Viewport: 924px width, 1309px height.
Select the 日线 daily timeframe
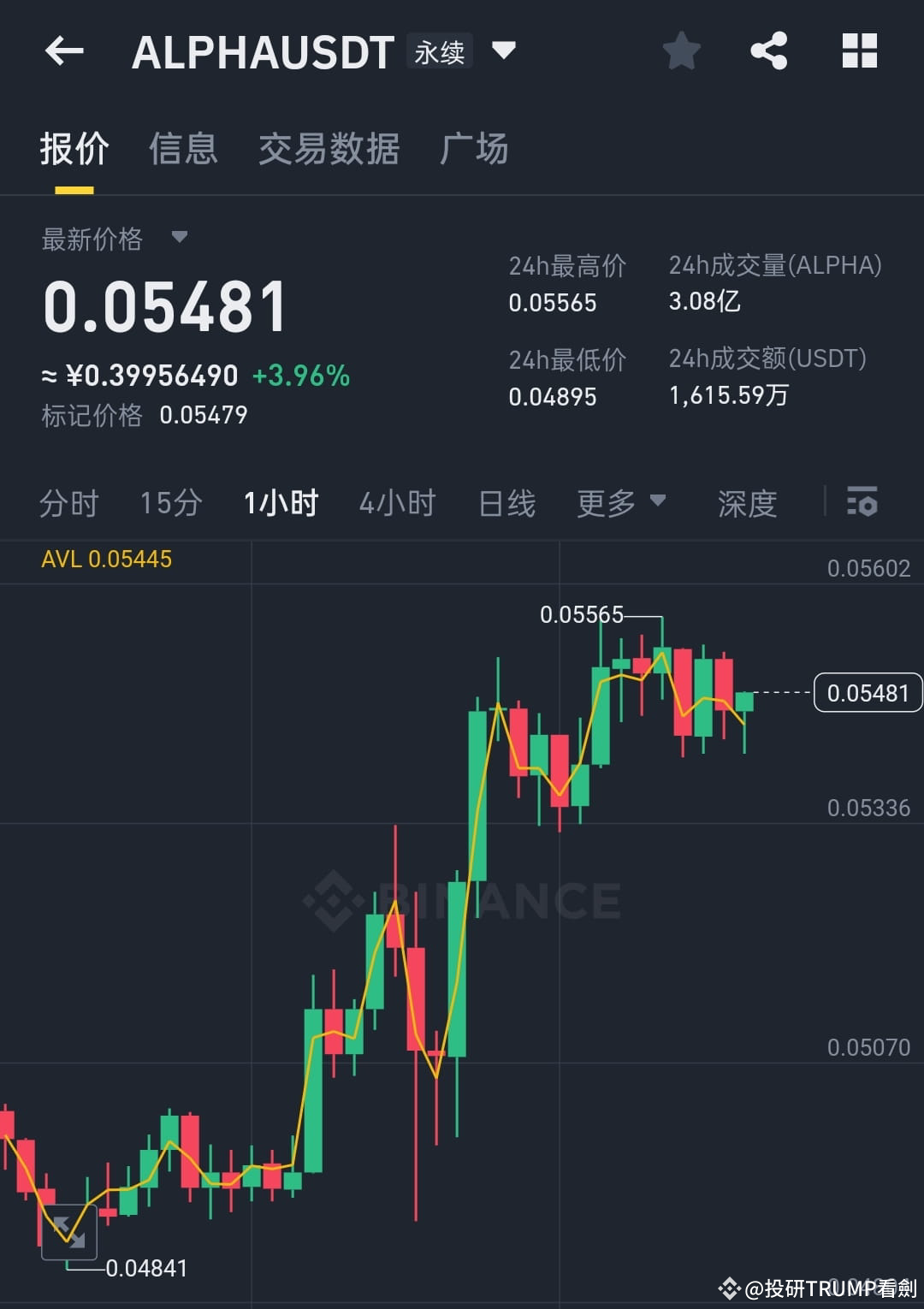pos(506,503)
